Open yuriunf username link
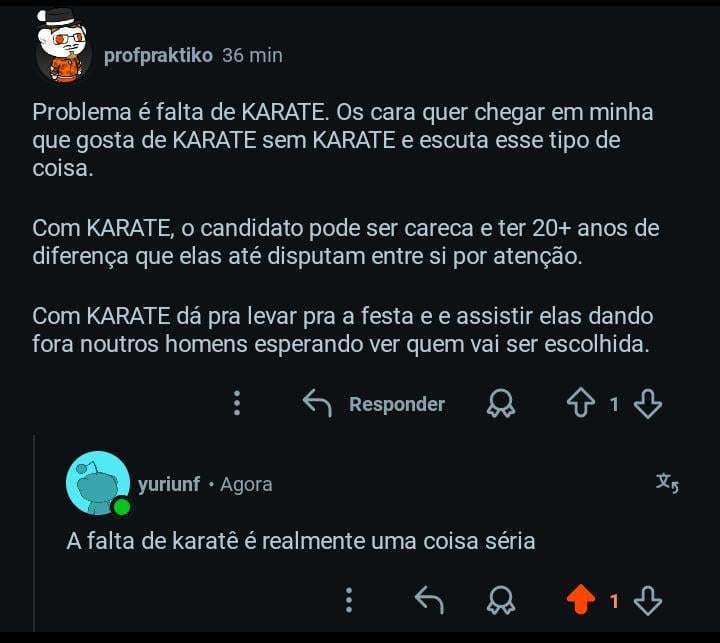The height and width of the screenshot is (643, 720). click(x=168, y=484)
